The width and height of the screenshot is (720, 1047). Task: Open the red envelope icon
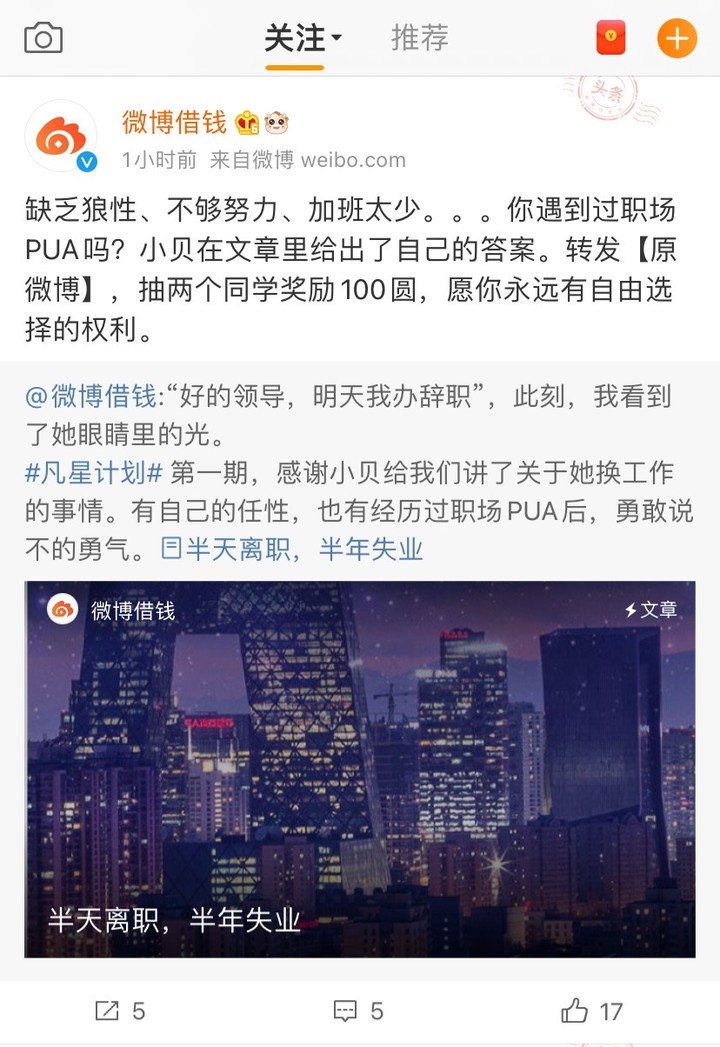pyautogui.click(x=610, y=39)
